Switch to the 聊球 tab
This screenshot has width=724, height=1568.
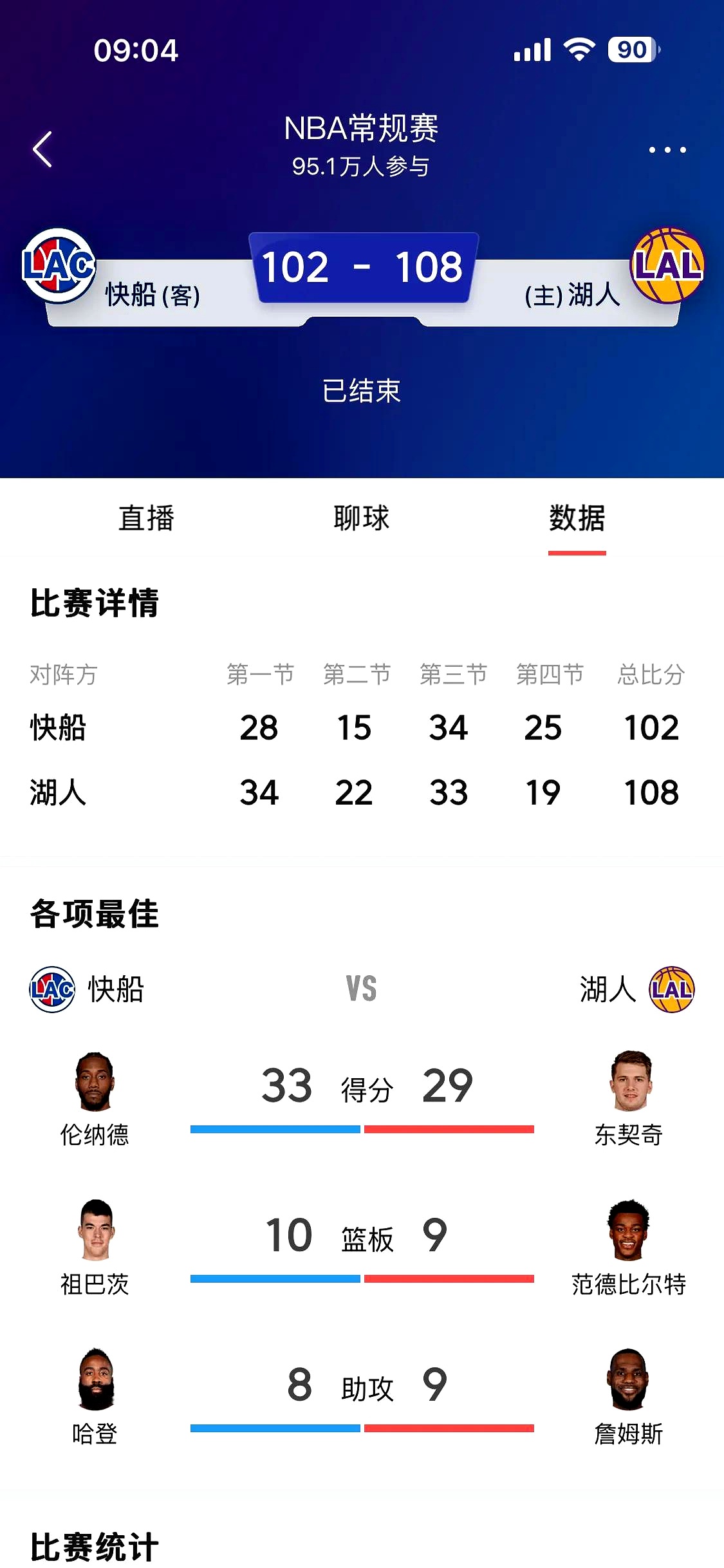point(362,520)
